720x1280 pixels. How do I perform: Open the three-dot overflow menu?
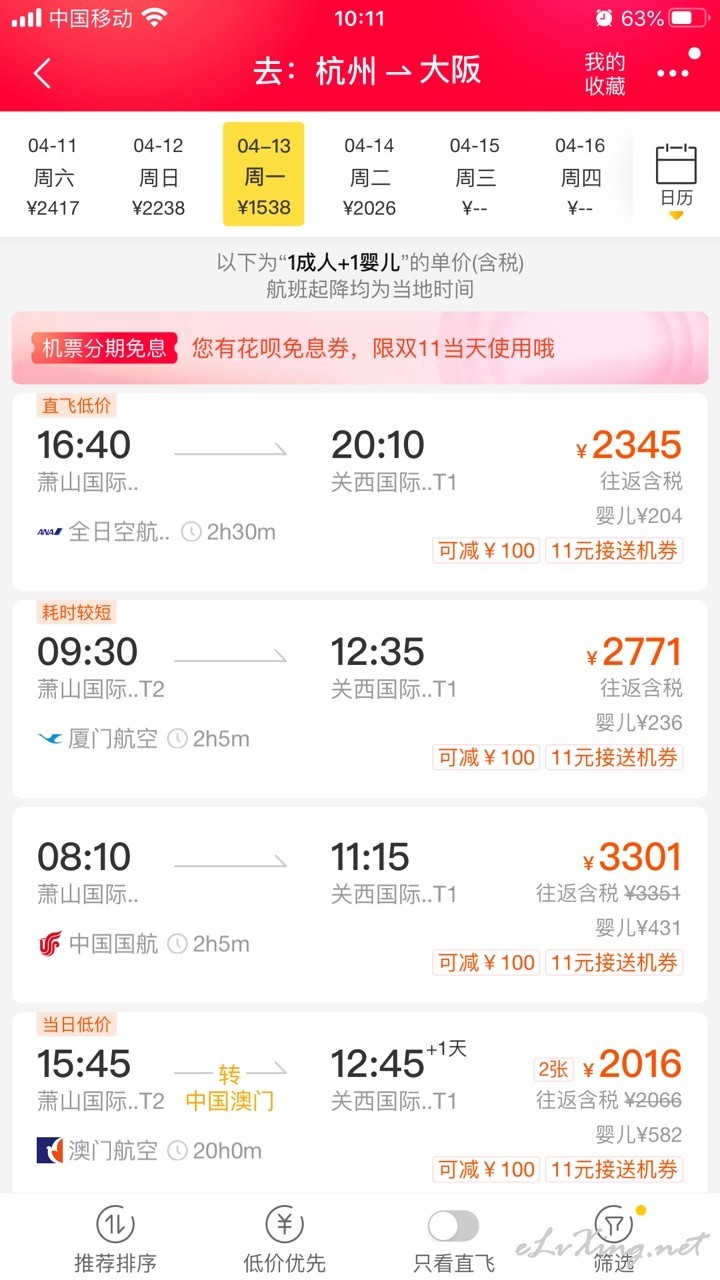[x=673, y=74]
